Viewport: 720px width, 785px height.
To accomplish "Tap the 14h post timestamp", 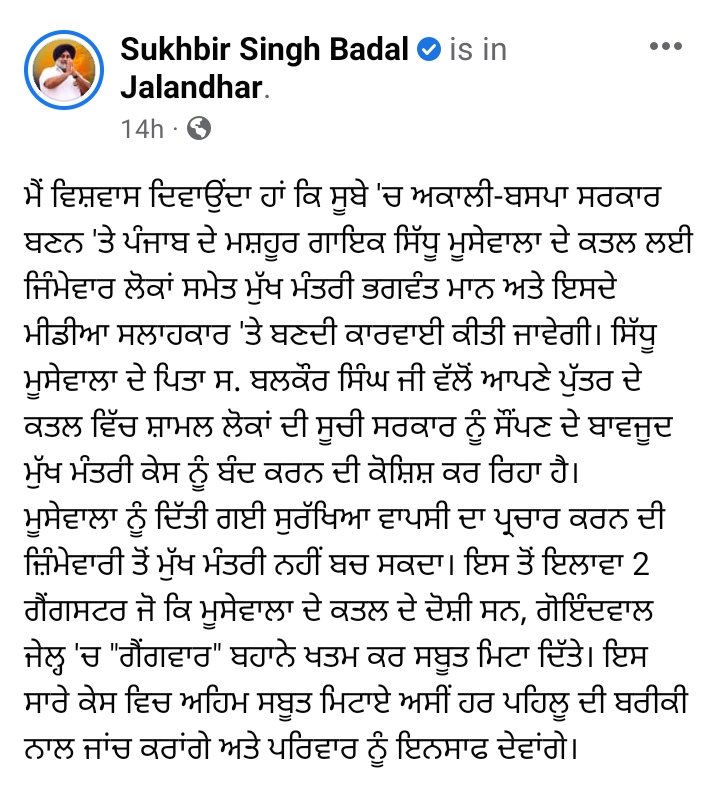I will click(x=142, y=129).
